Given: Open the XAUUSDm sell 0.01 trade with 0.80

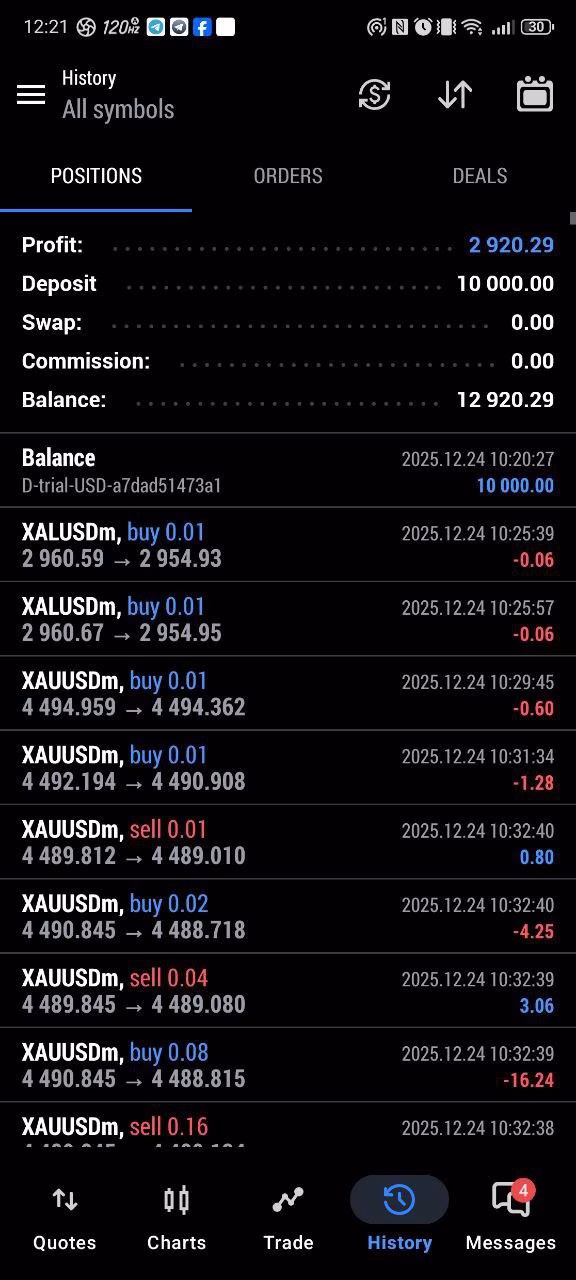Looking at the screenshot, I should tap(288, 842).
